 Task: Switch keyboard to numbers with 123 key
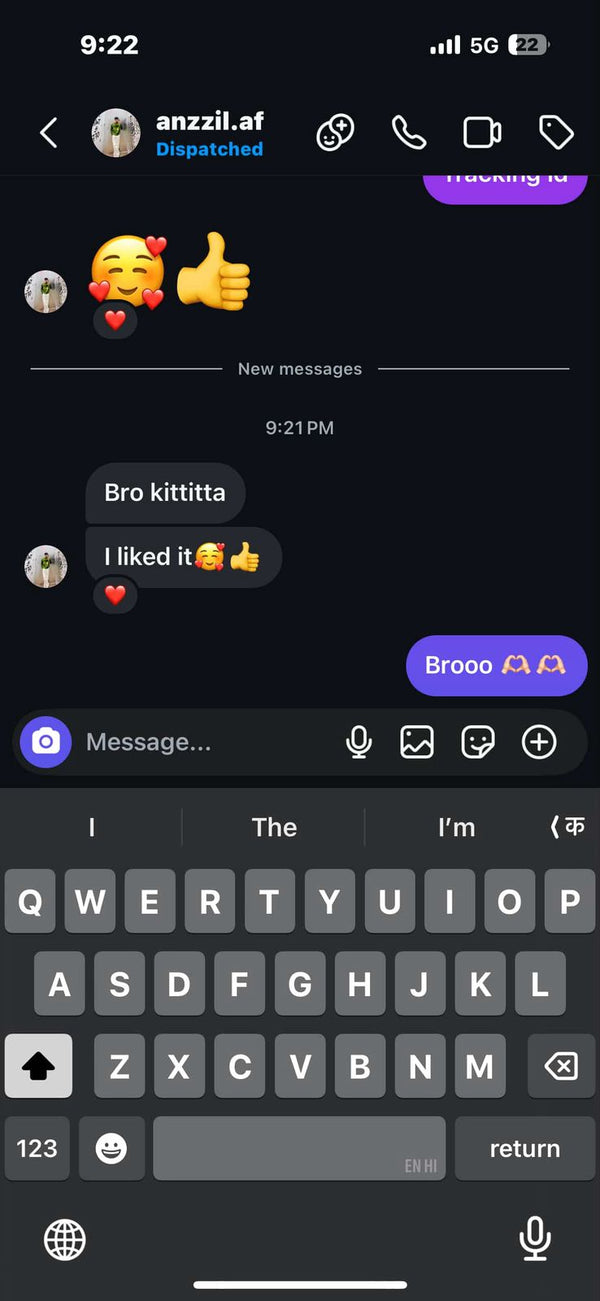(x=37, y=1148)
